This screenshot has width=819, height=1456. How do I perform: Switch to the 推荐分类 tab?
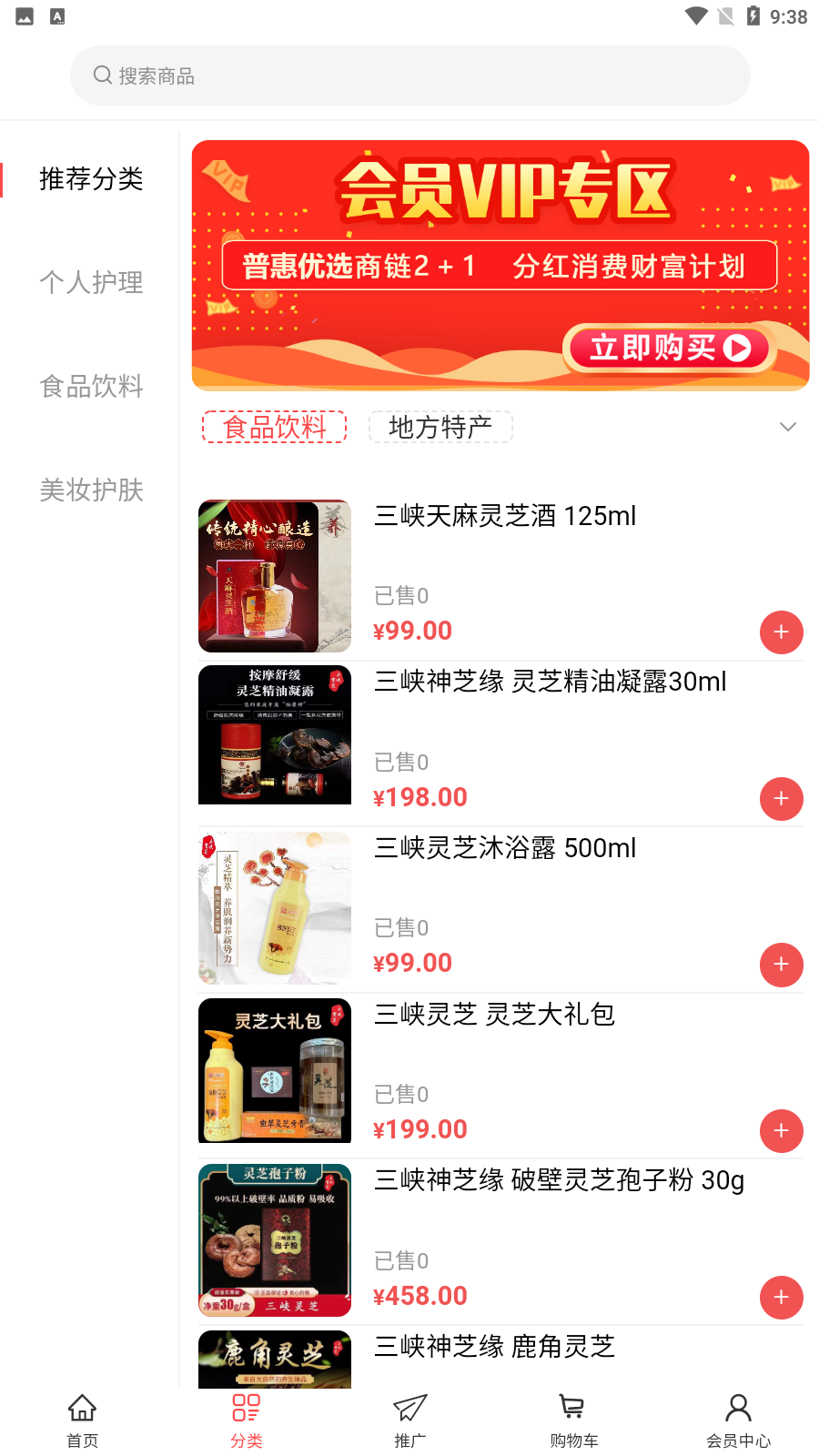91,179
